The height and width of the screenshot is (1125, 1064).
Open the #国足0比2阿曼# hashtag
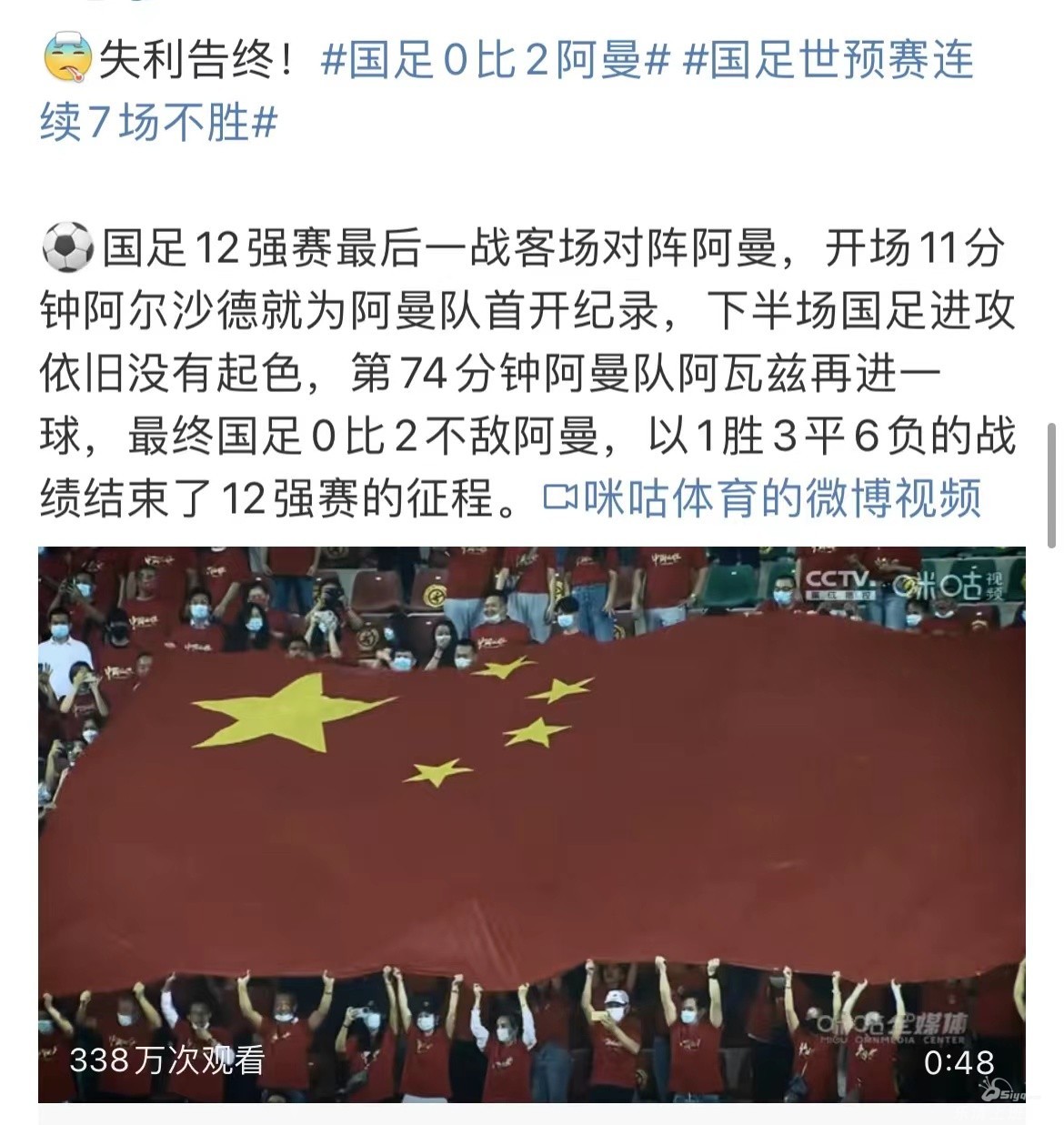(496, 62)
